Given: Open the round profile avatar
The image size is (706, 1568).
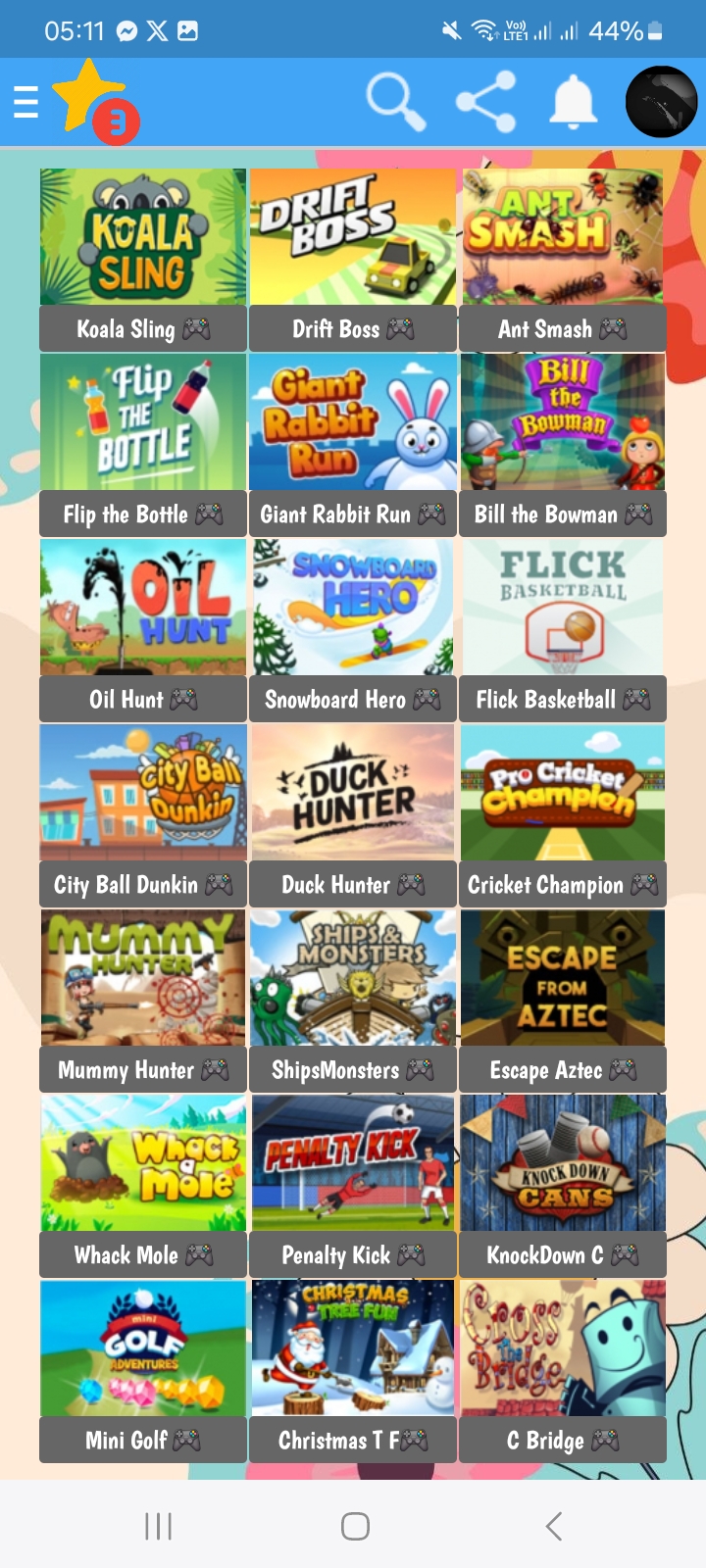Looking at the screenshot, I should pyautogui.click(x=662, y=101).
